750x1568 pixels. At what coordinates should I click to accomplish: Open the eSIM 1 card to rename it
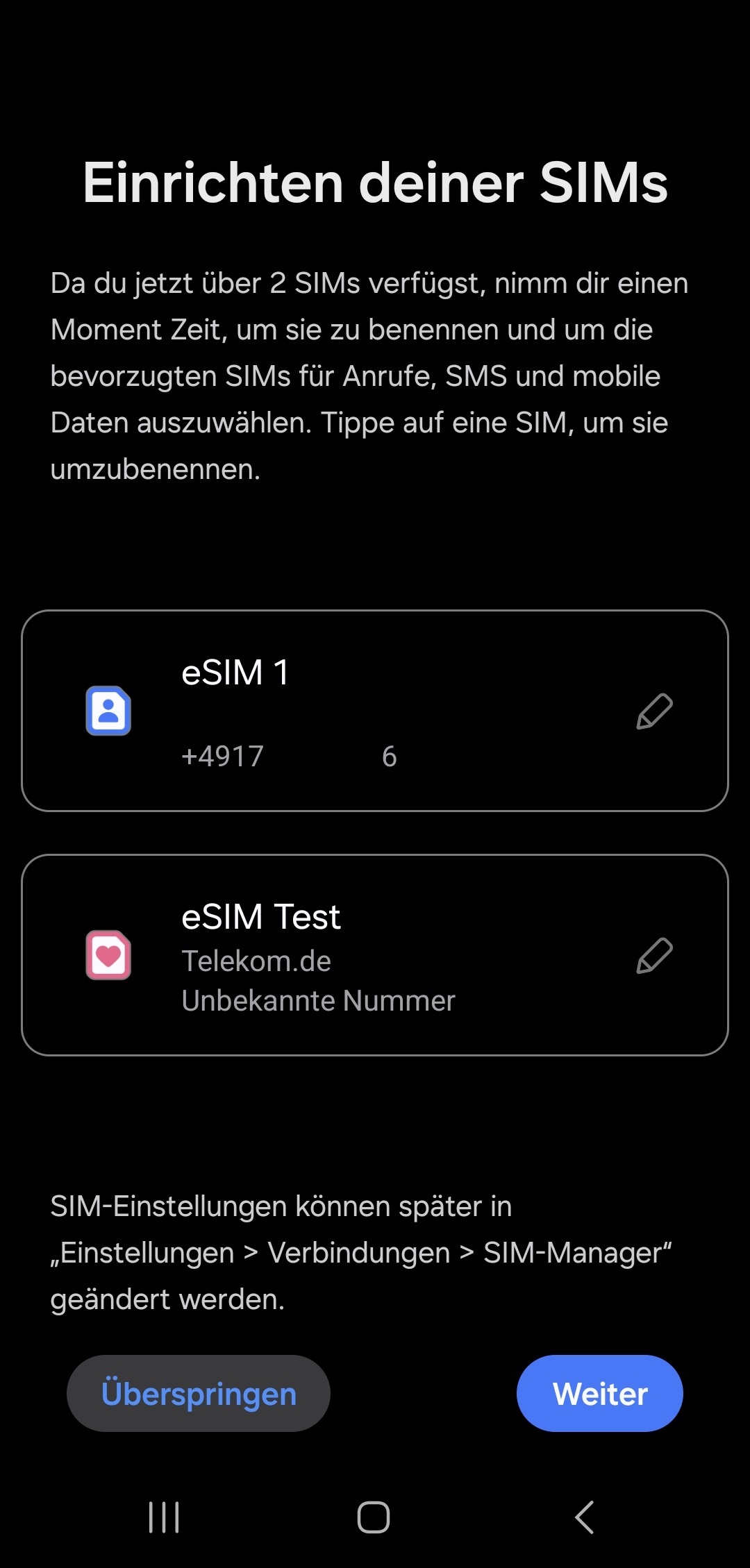(x=375, y=711)
